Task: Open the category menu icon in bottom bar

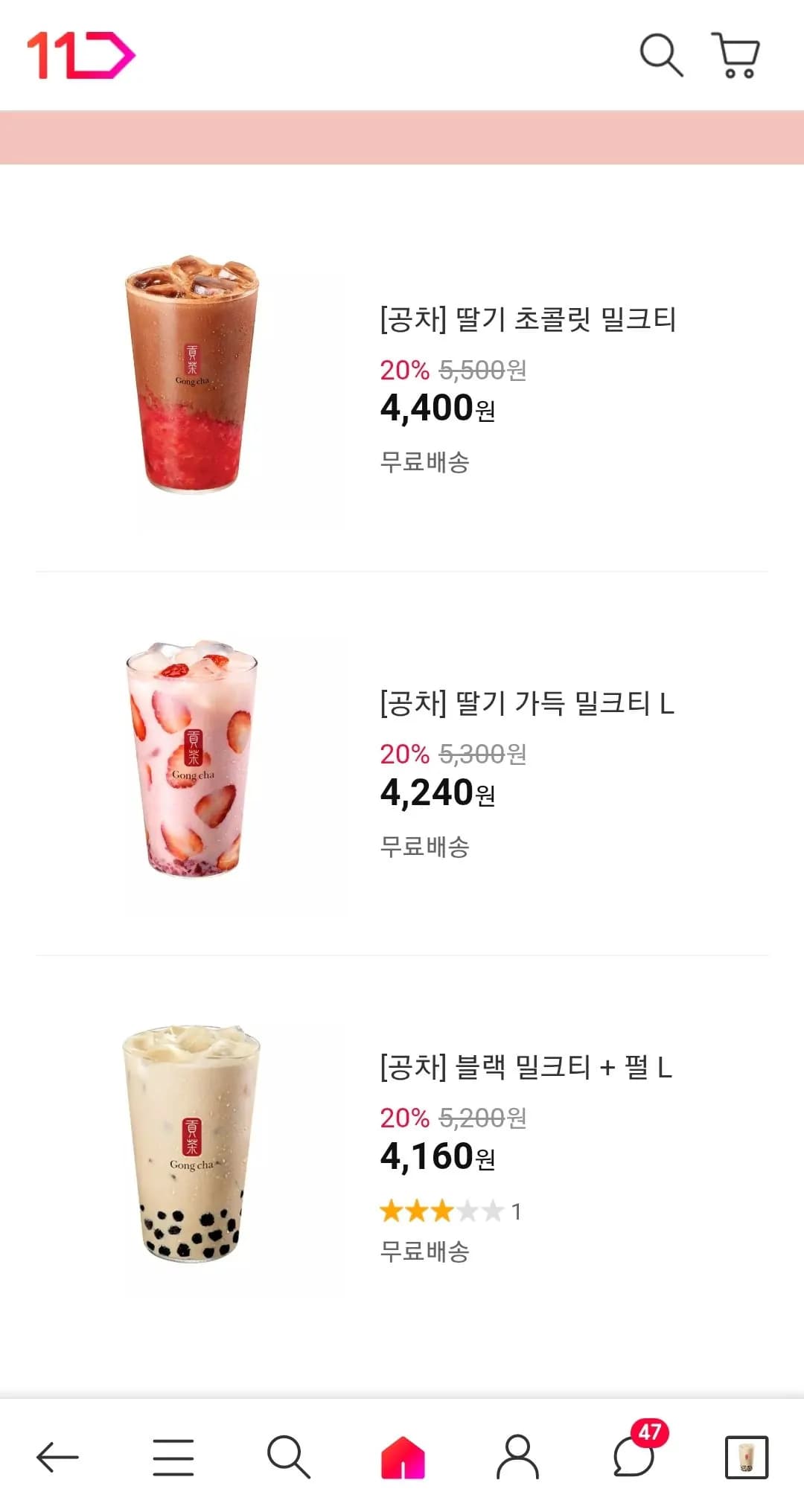Action: (x=172, y=1455)
